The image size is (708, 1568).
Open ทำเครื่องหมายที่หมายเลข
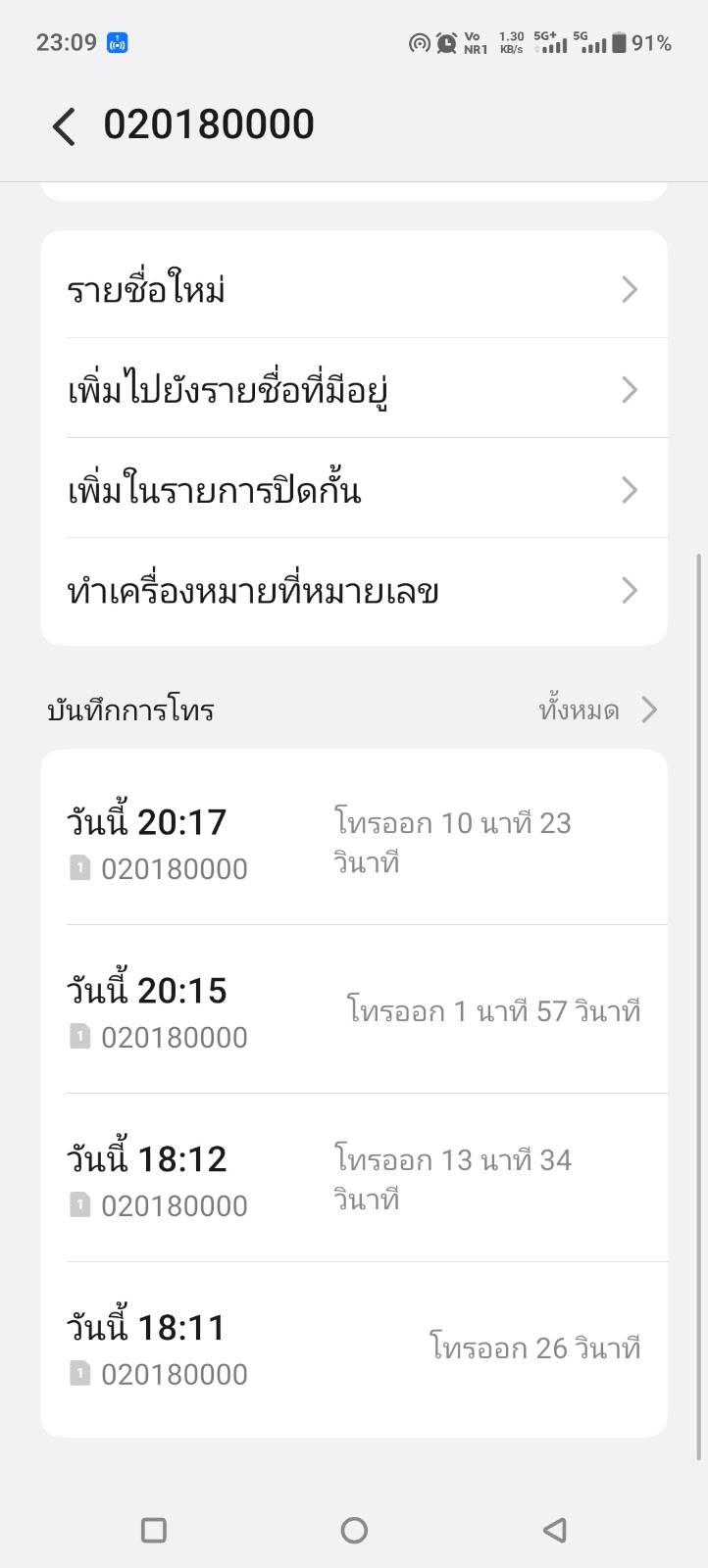353,591
